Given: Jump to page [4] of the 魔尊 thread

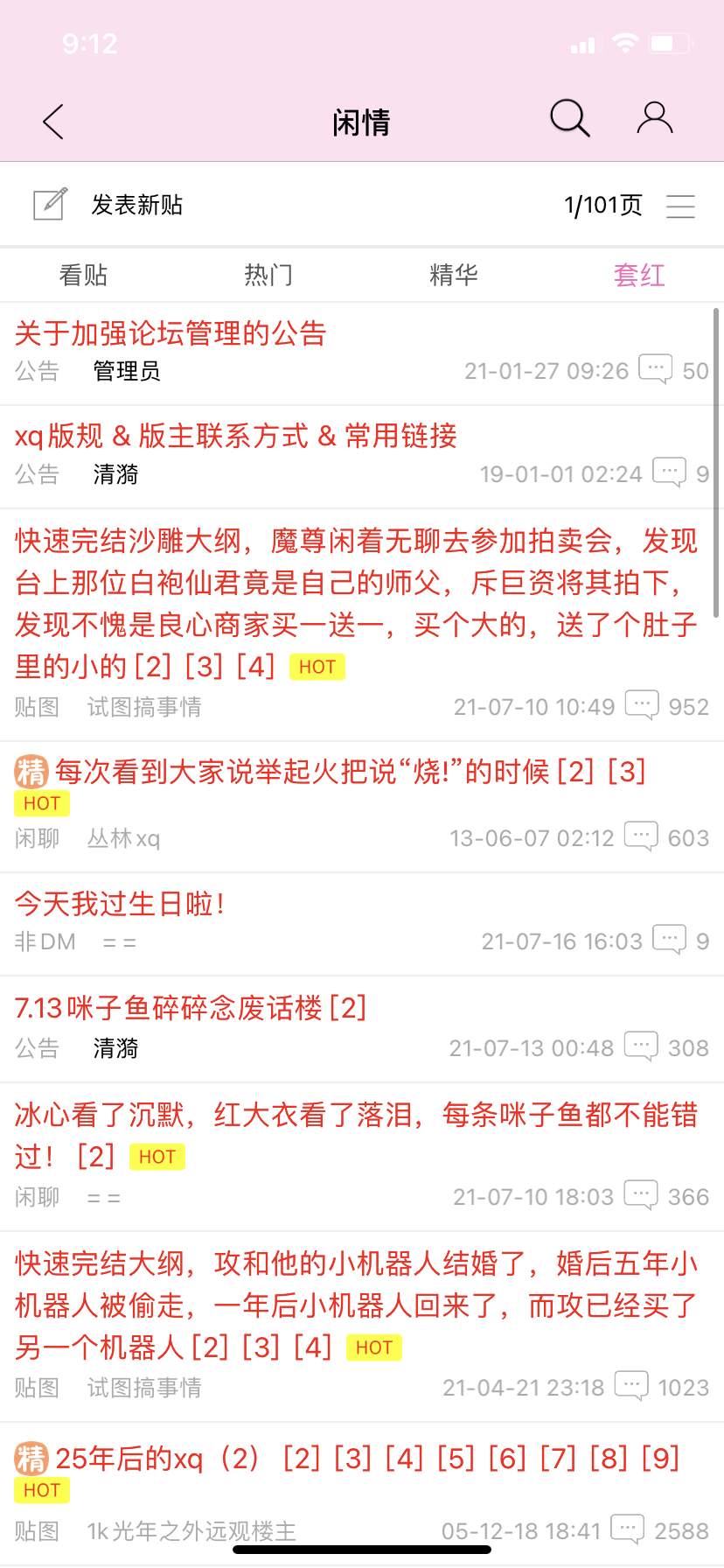Looking at the screenshot, I should pos(256,667).
